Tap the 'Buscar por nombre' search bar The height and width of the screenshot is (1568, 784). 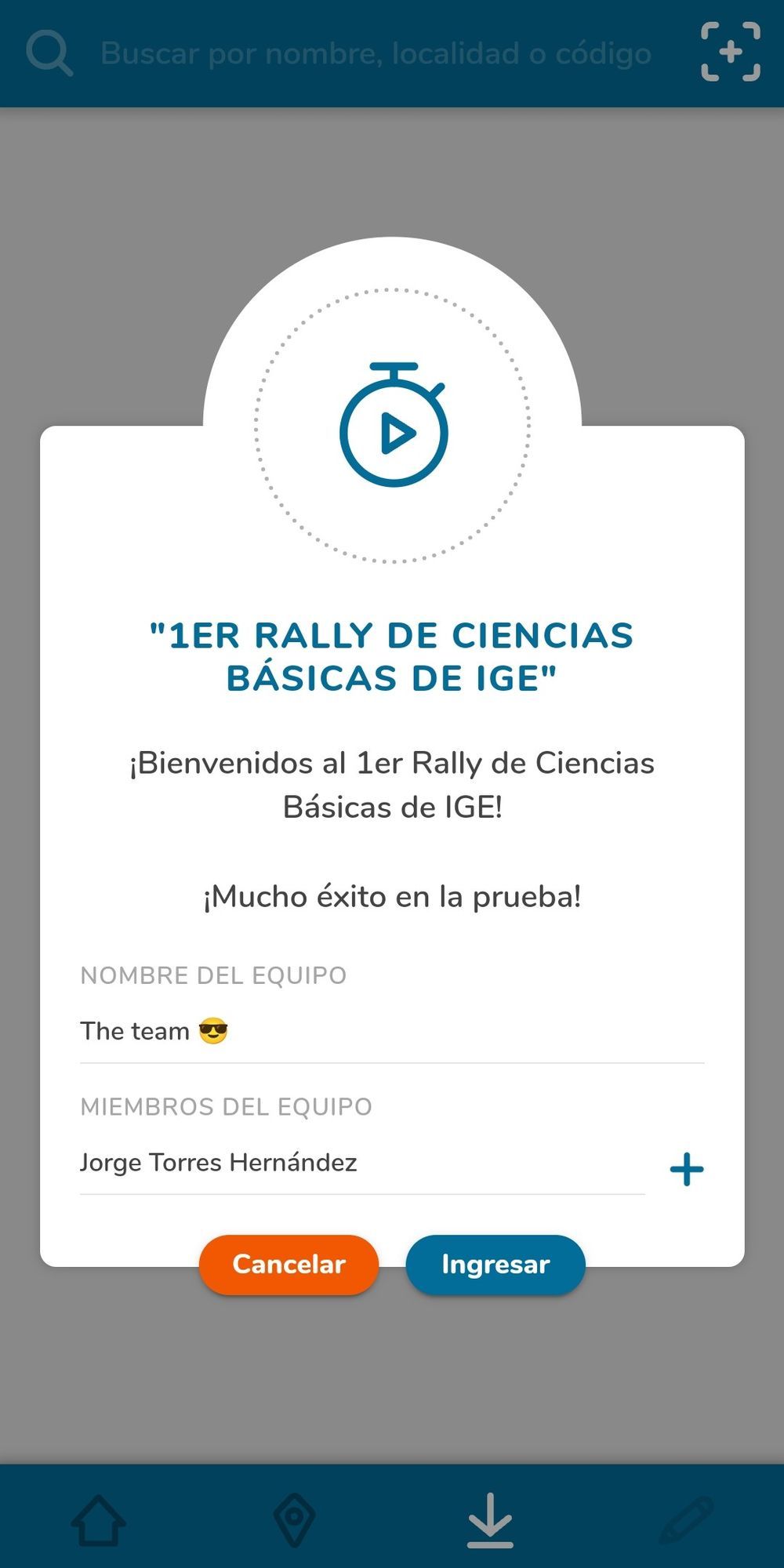pyautogui.click(x=376, y=53)
